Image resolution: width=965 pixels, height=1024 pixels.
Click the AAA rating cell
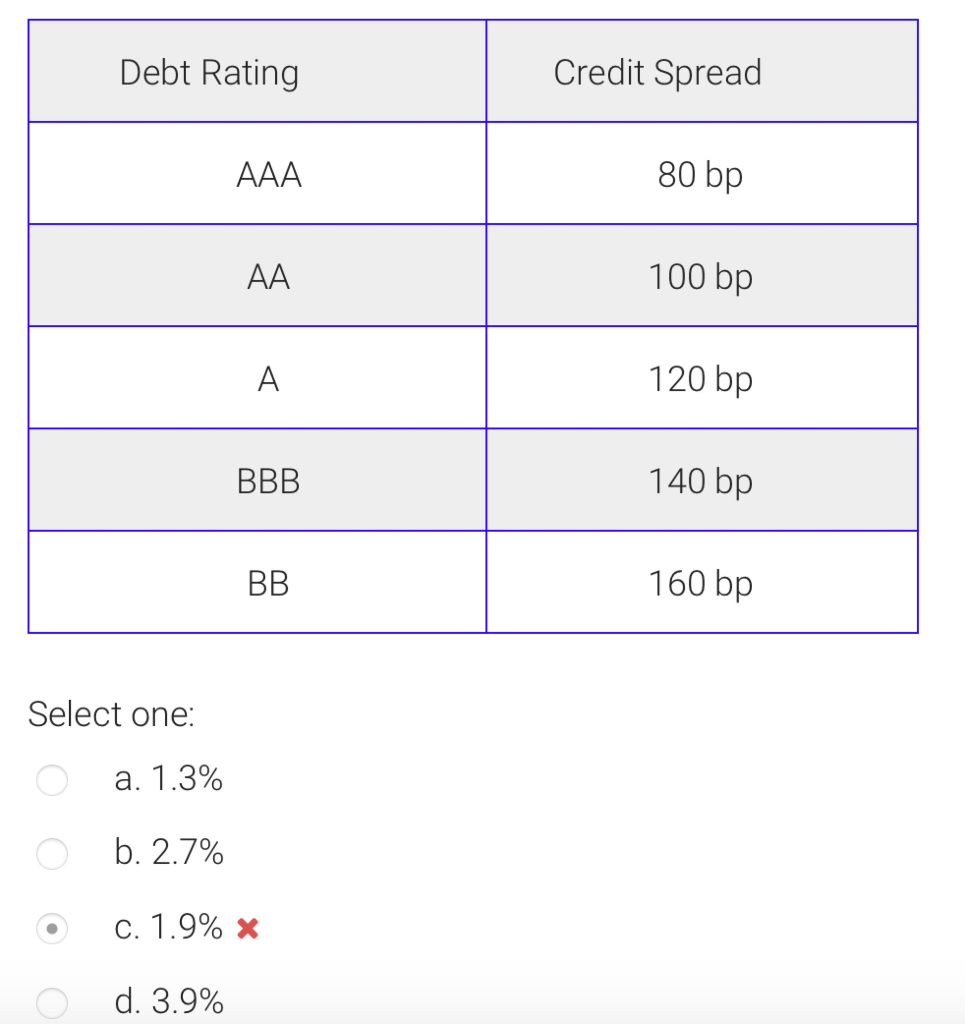266,173
